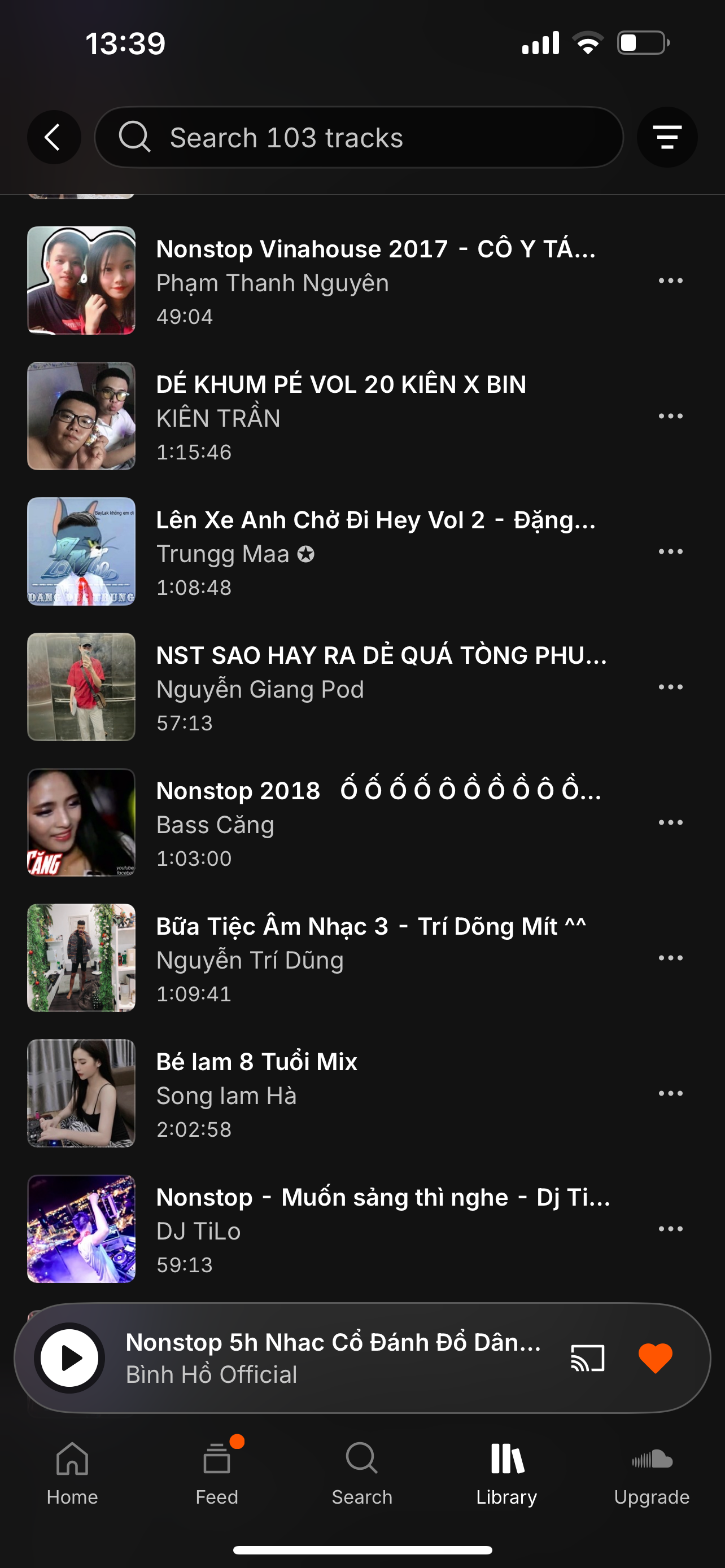Select the Library tab

(506, 1473)
